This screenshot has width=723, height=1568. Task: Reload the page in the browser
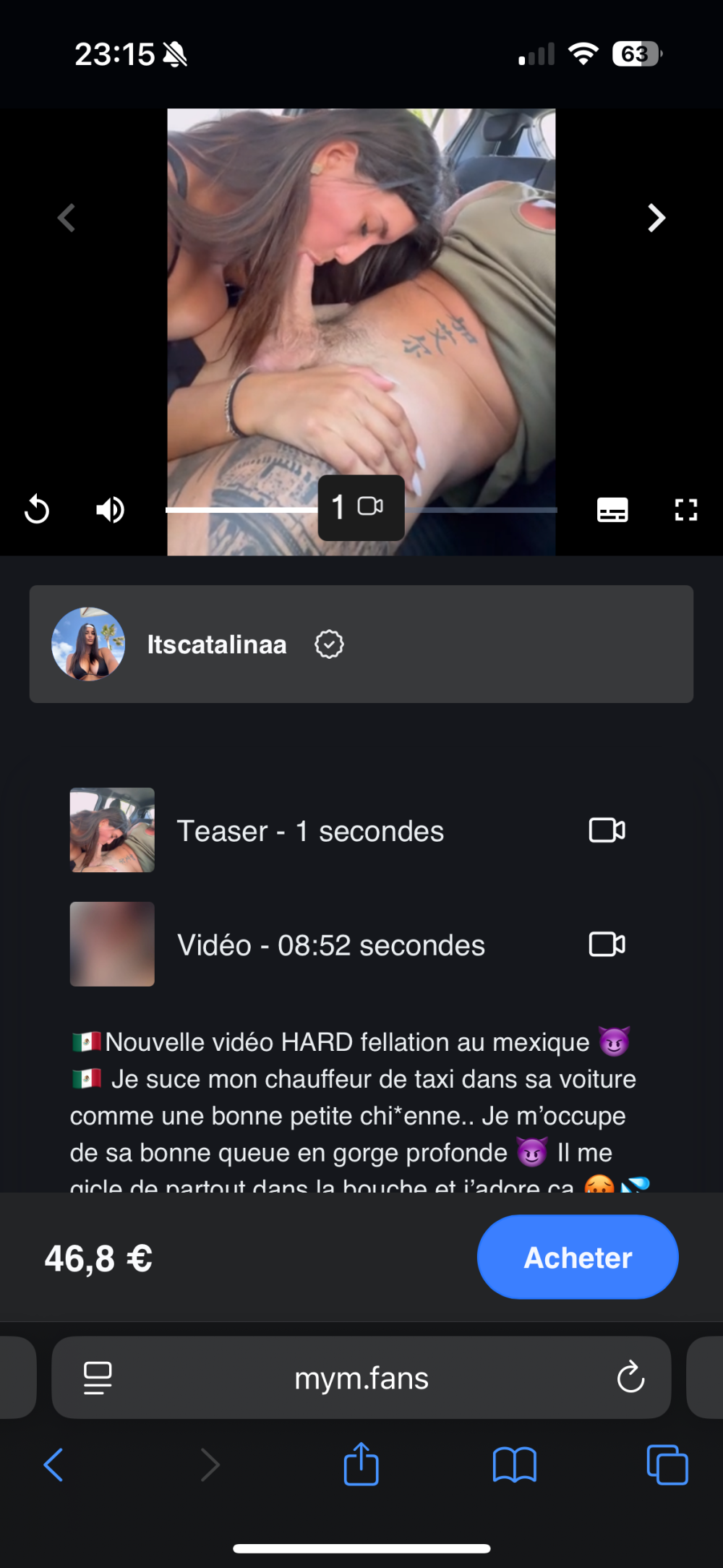coord(630,1378)
